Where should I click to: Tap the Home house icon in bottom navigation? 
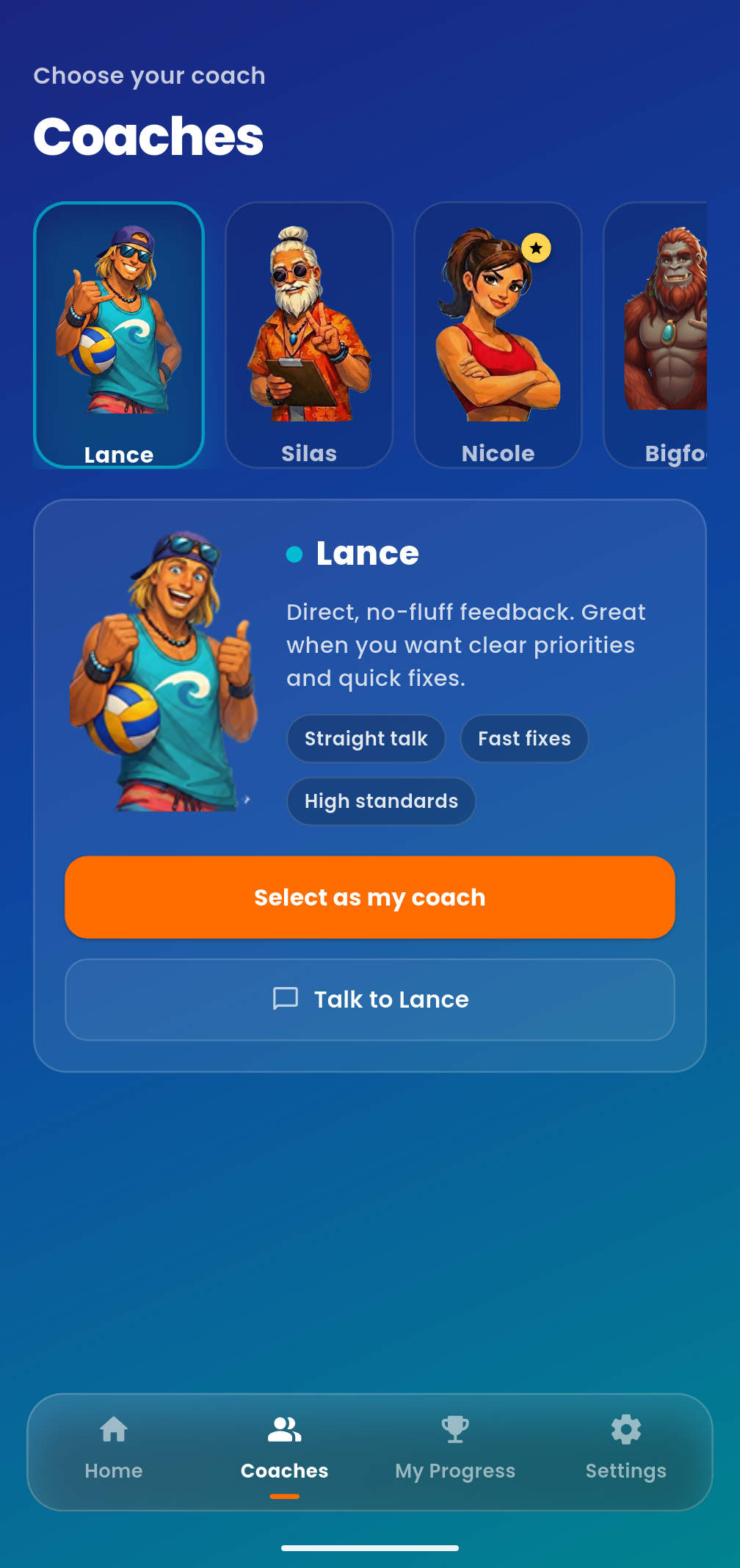[x=114, y=1431]
